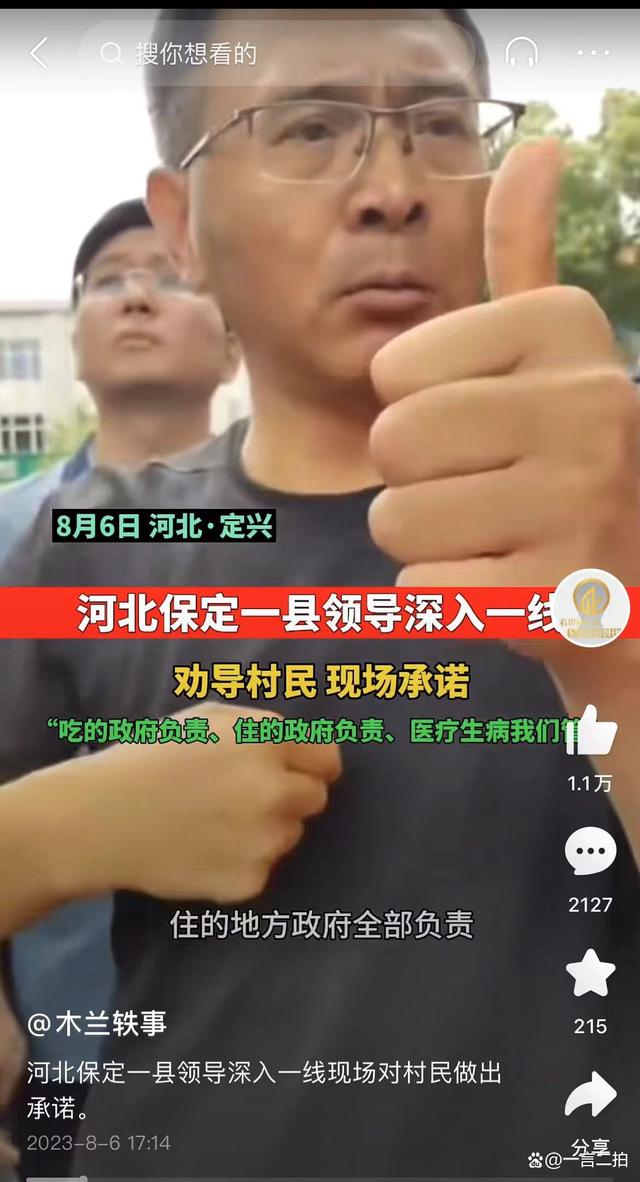The image size is (640, 1182).
Task: Like this video with the thumbs-up icon
Action: click(x=591, y=732)
